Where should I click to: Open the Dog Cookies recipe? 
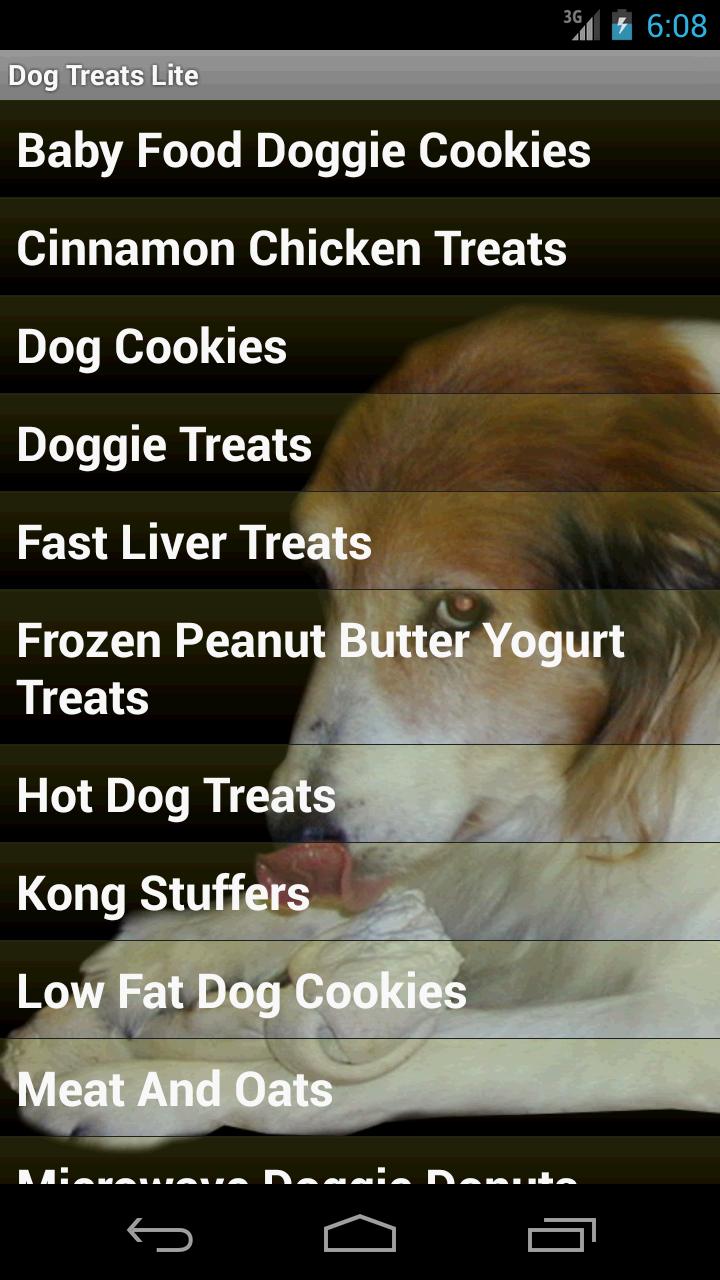(152, 346)
